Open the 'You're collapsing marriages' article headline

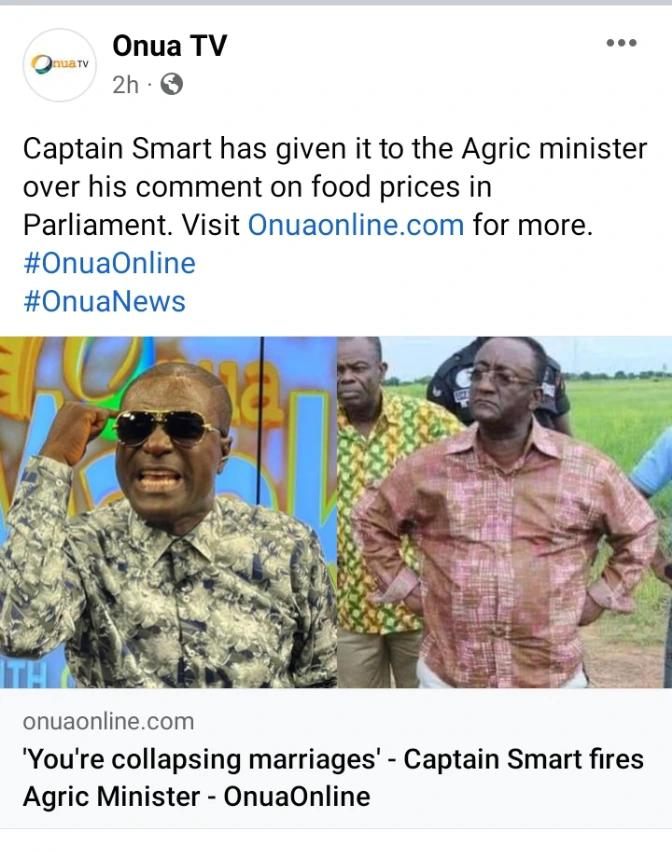(335, 777)
